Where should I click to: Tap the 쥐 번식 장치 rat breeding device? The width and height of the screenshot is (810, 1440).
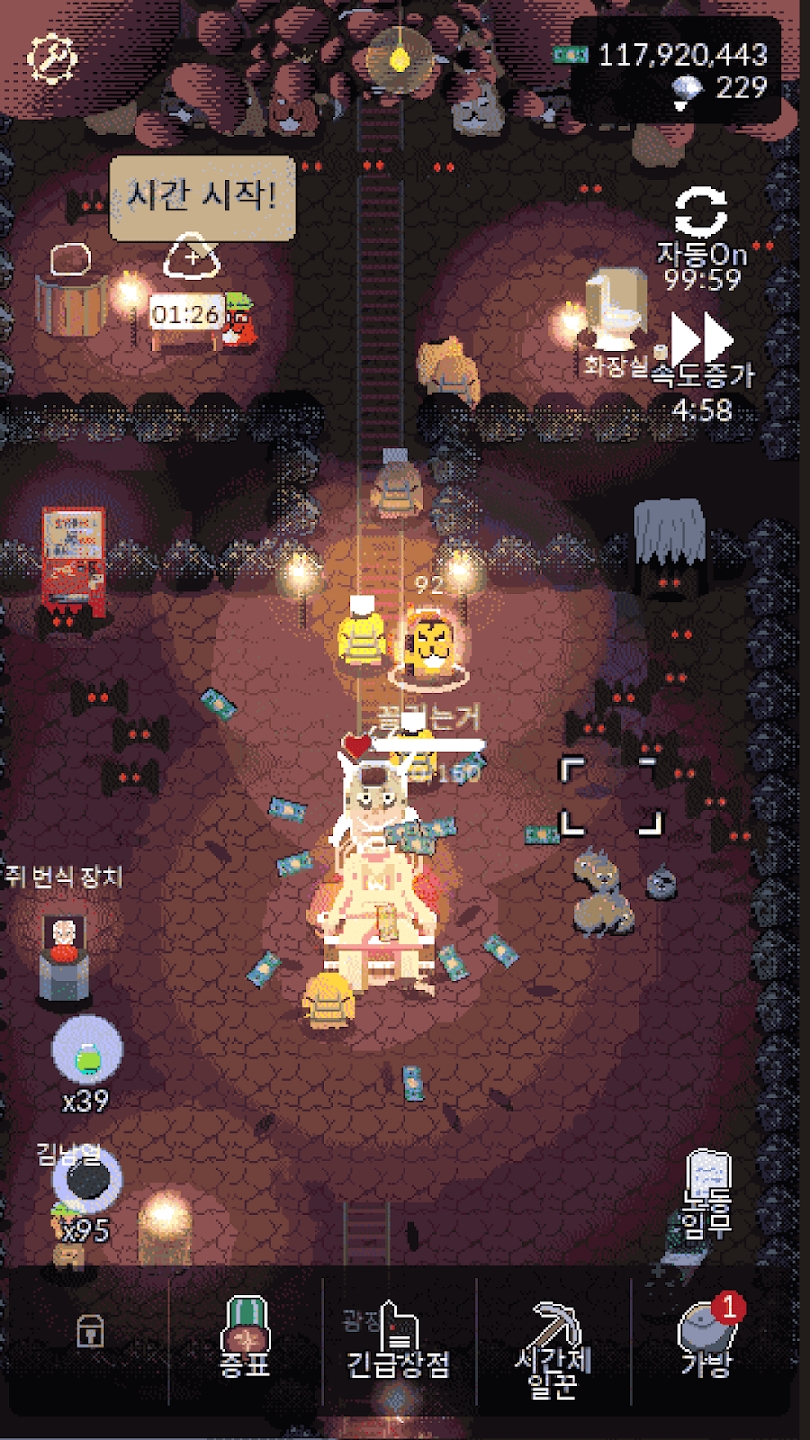click(64, 957)
